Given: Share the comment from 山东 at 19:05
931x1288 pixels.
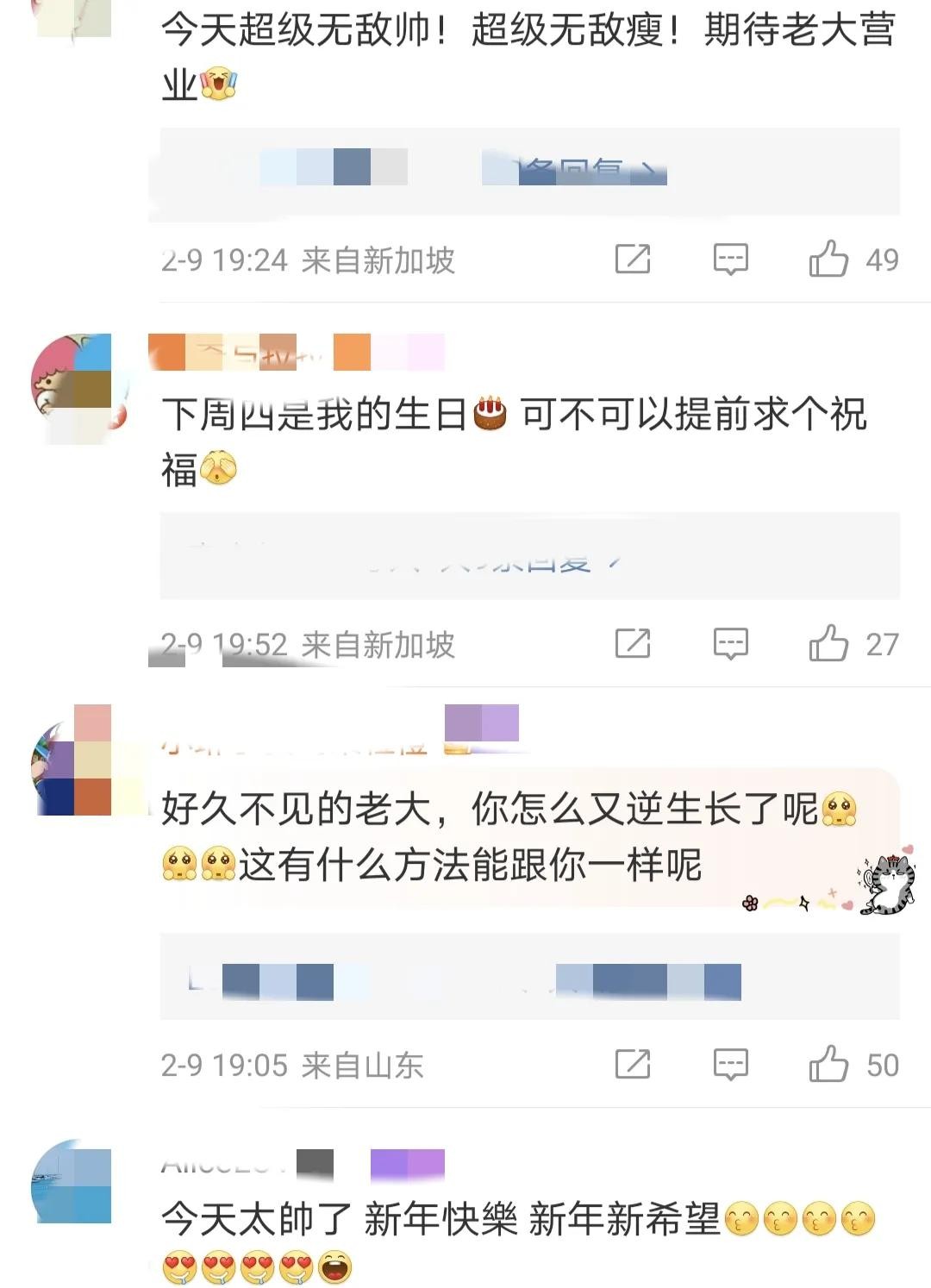Looking at the screenshot, I should pos(633,1064).
